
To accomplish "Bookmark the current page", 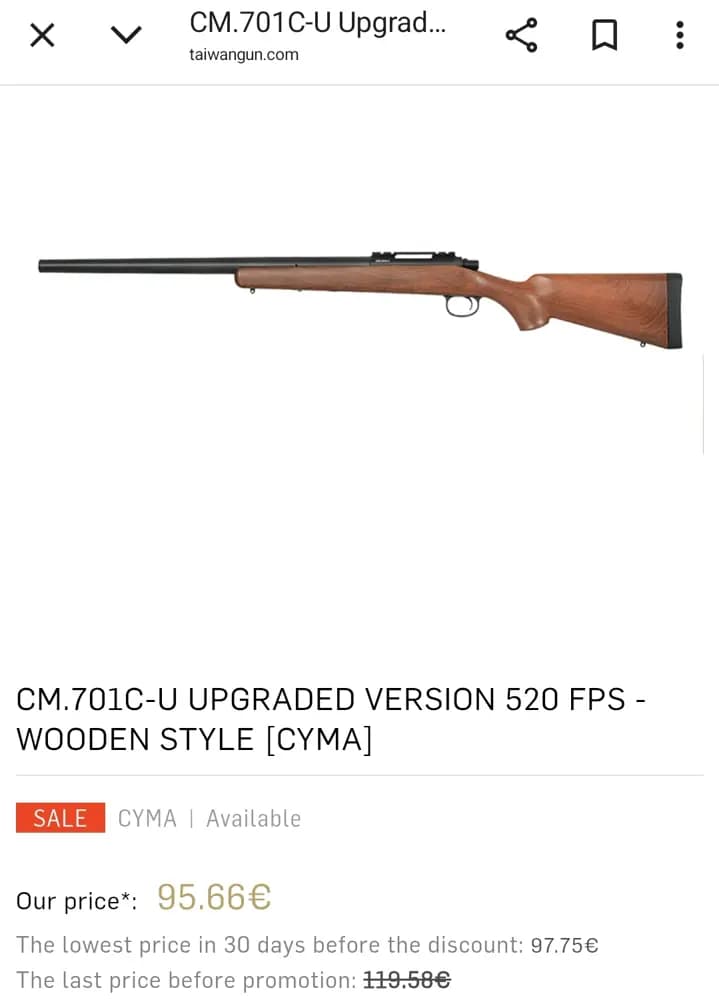I will [604, 36].
